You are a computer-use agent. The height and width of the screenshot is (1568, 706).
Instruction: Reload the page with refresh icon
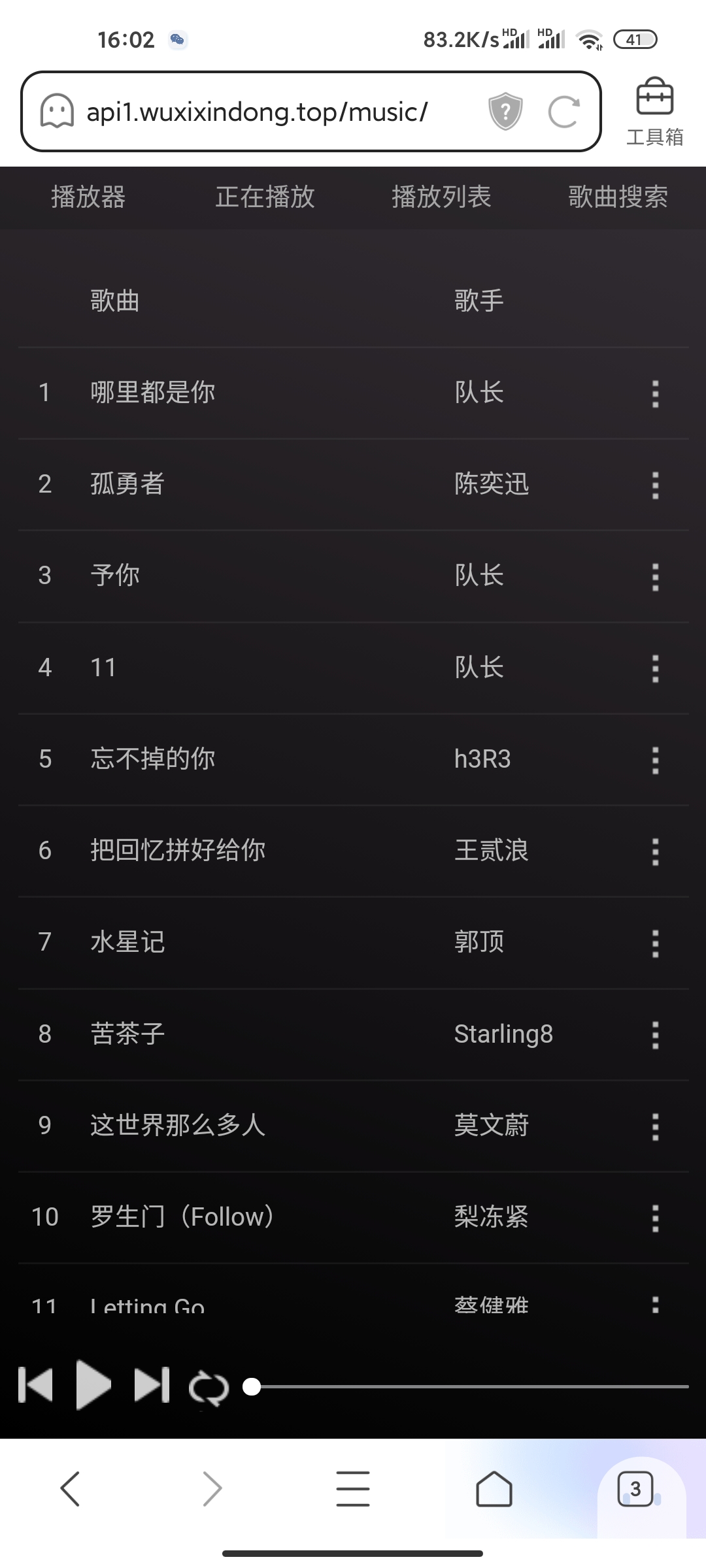click(563, 112)
